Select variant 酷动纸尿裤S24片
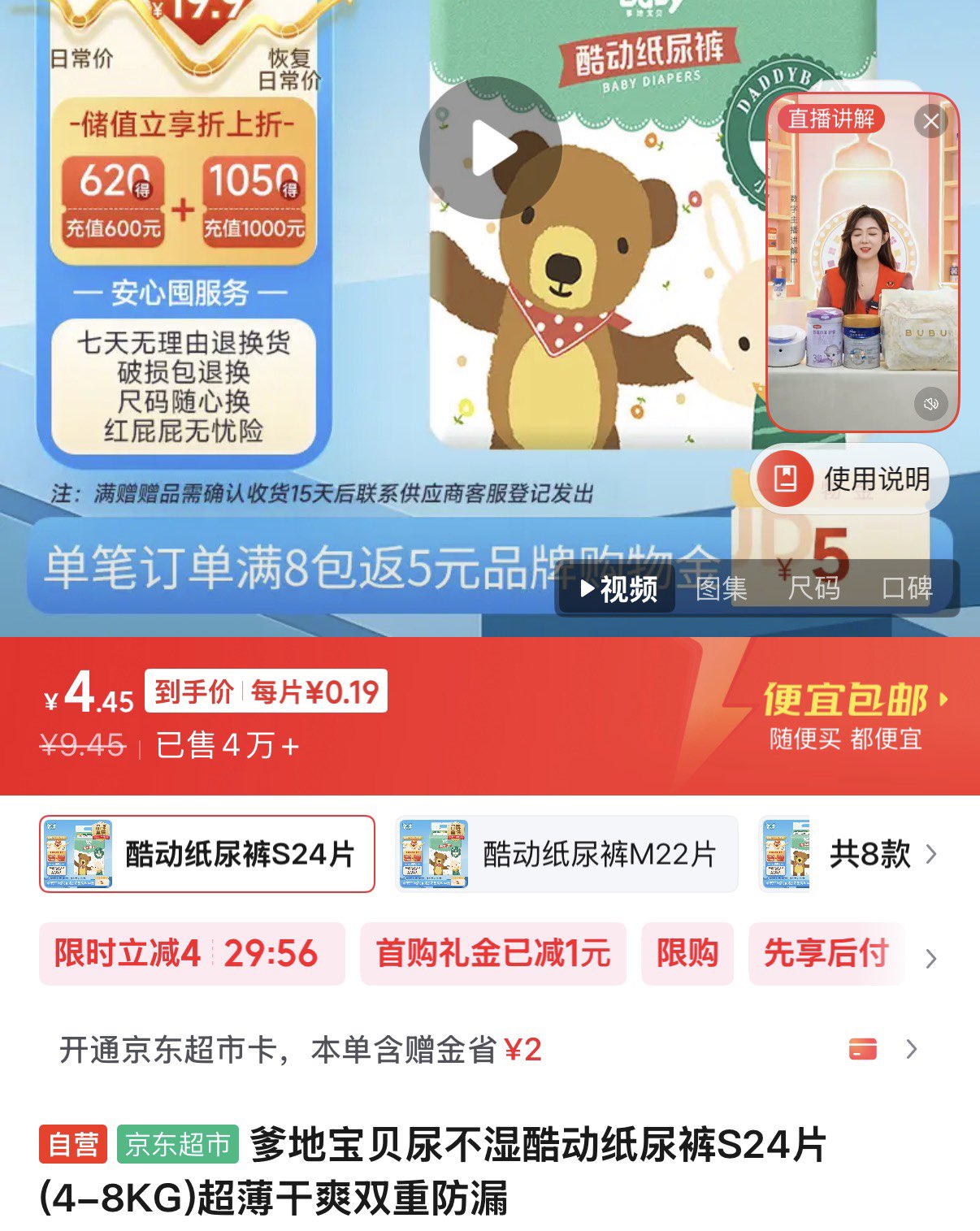The height and width of the screenshot is (1231, 980). 207,854
